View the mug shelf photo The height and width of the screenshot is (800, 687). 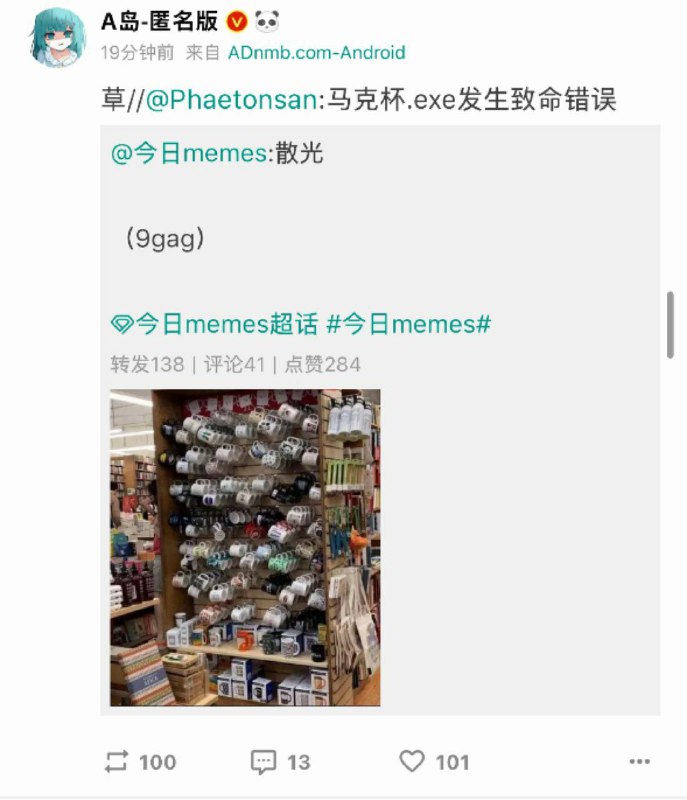pos(245,548)
